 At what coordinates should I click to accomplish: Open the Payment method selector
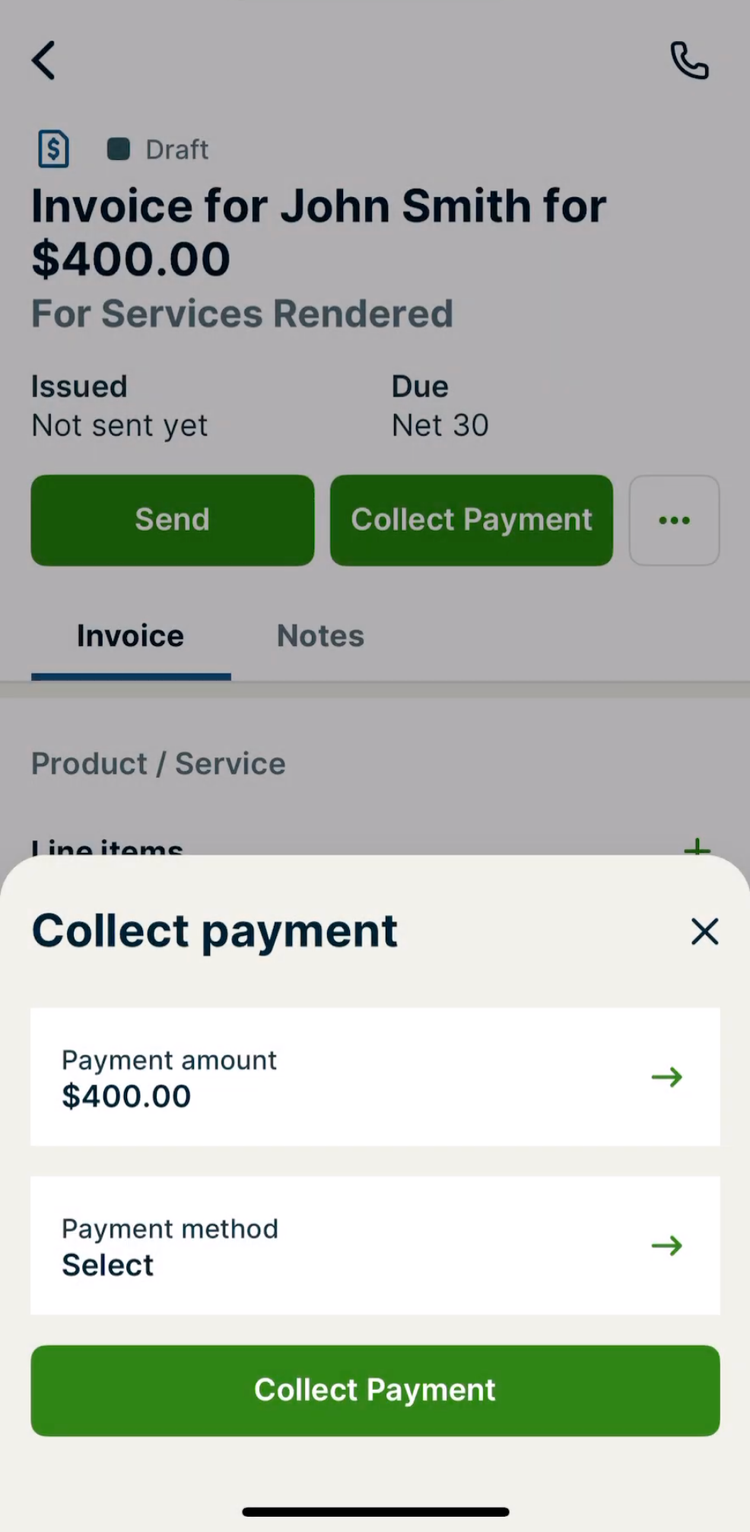click(375, 1245)
